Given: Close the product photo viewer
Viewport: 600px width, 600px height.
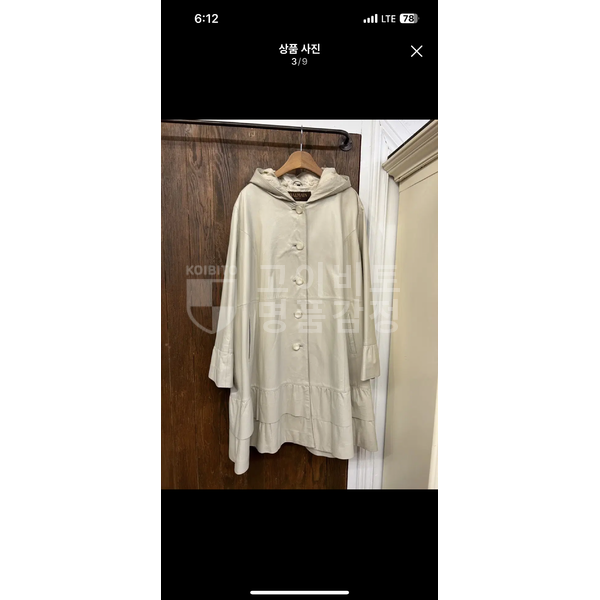Looking at the screenshot, I should click(x=416, y=51).
